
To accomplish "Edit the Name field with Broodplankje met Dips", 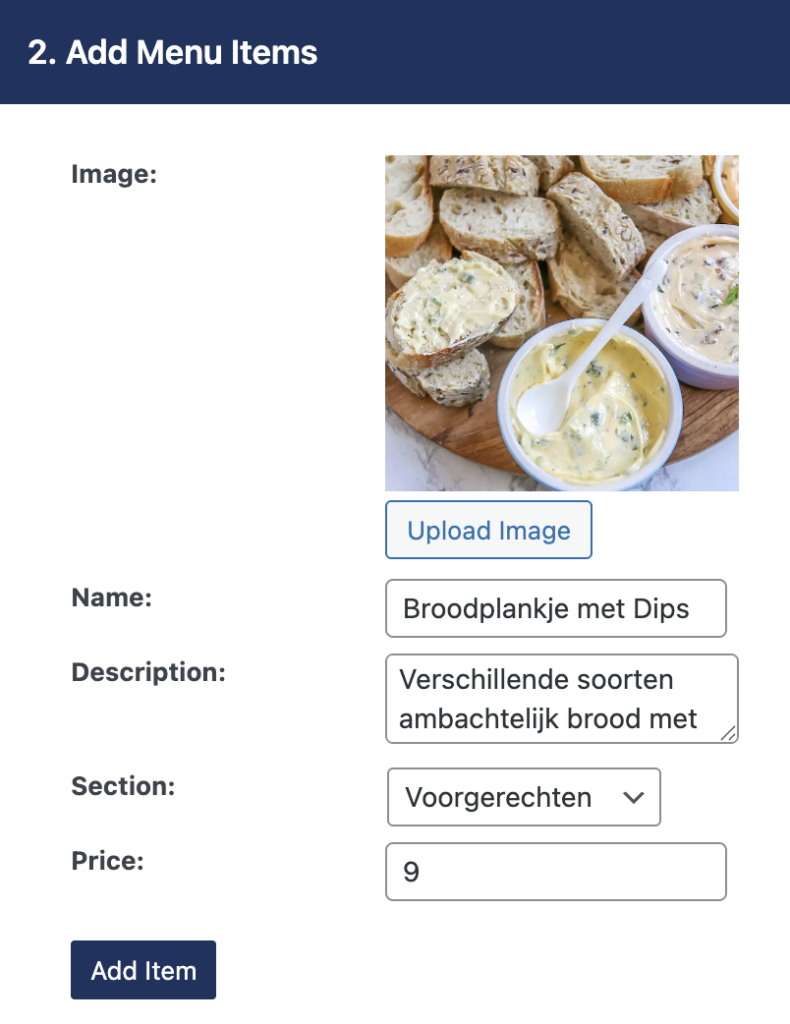I will pyautogui.click(x=555, y=608).
